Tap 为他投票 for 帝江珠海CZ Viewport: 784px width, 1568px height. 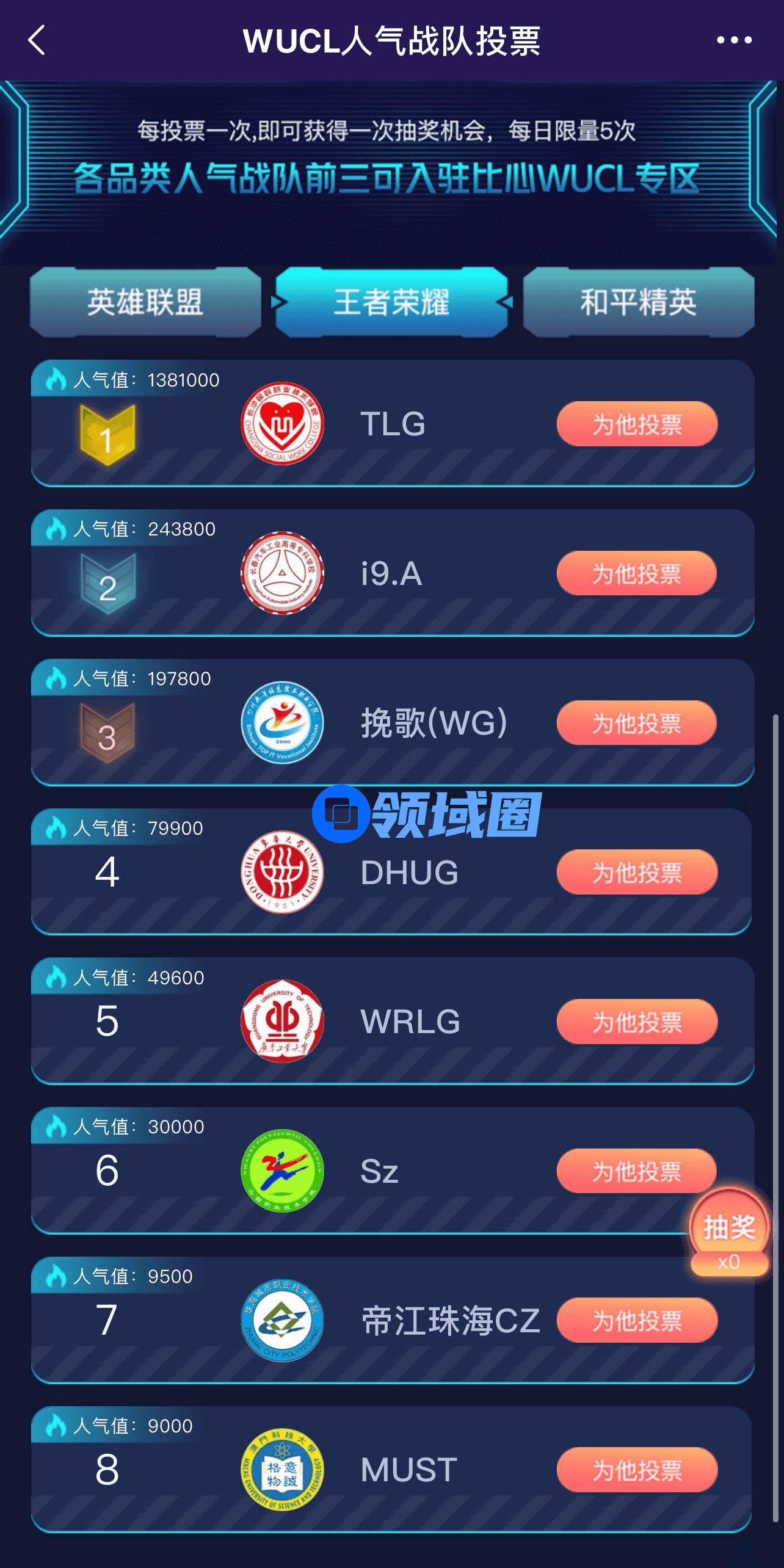[x=637, y=1320]
